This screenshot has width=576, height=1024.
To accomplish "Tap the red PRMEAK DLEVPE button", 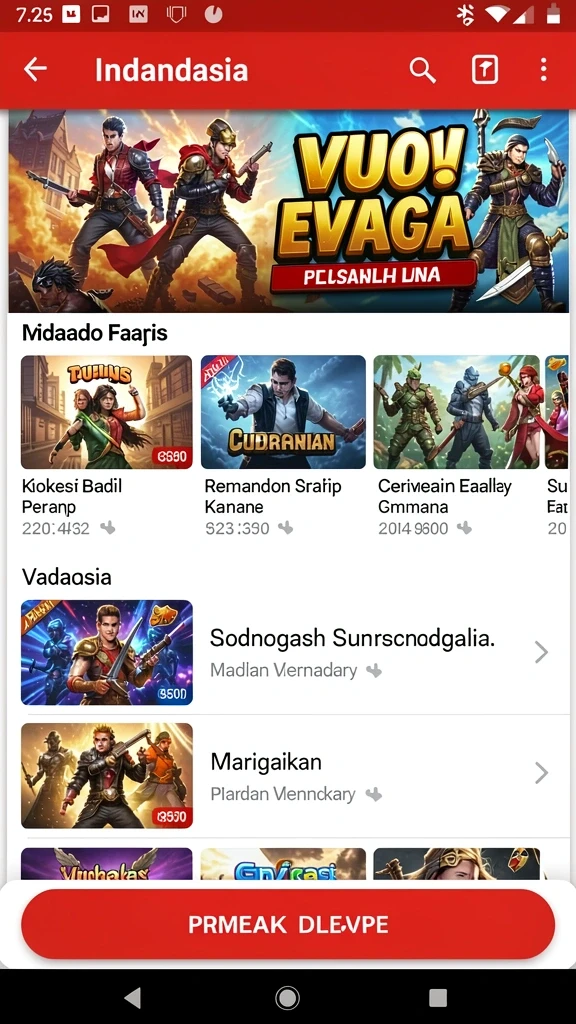I will [288, 924].
